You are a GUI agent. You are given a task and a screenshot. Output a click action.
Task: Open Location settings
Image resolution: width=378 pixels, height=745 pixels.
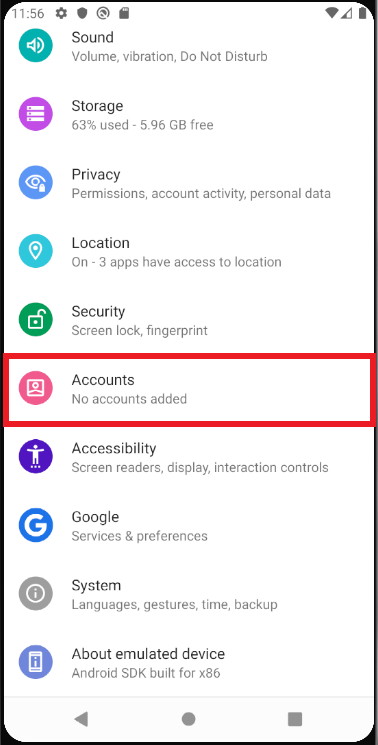[x=189, y=251]
